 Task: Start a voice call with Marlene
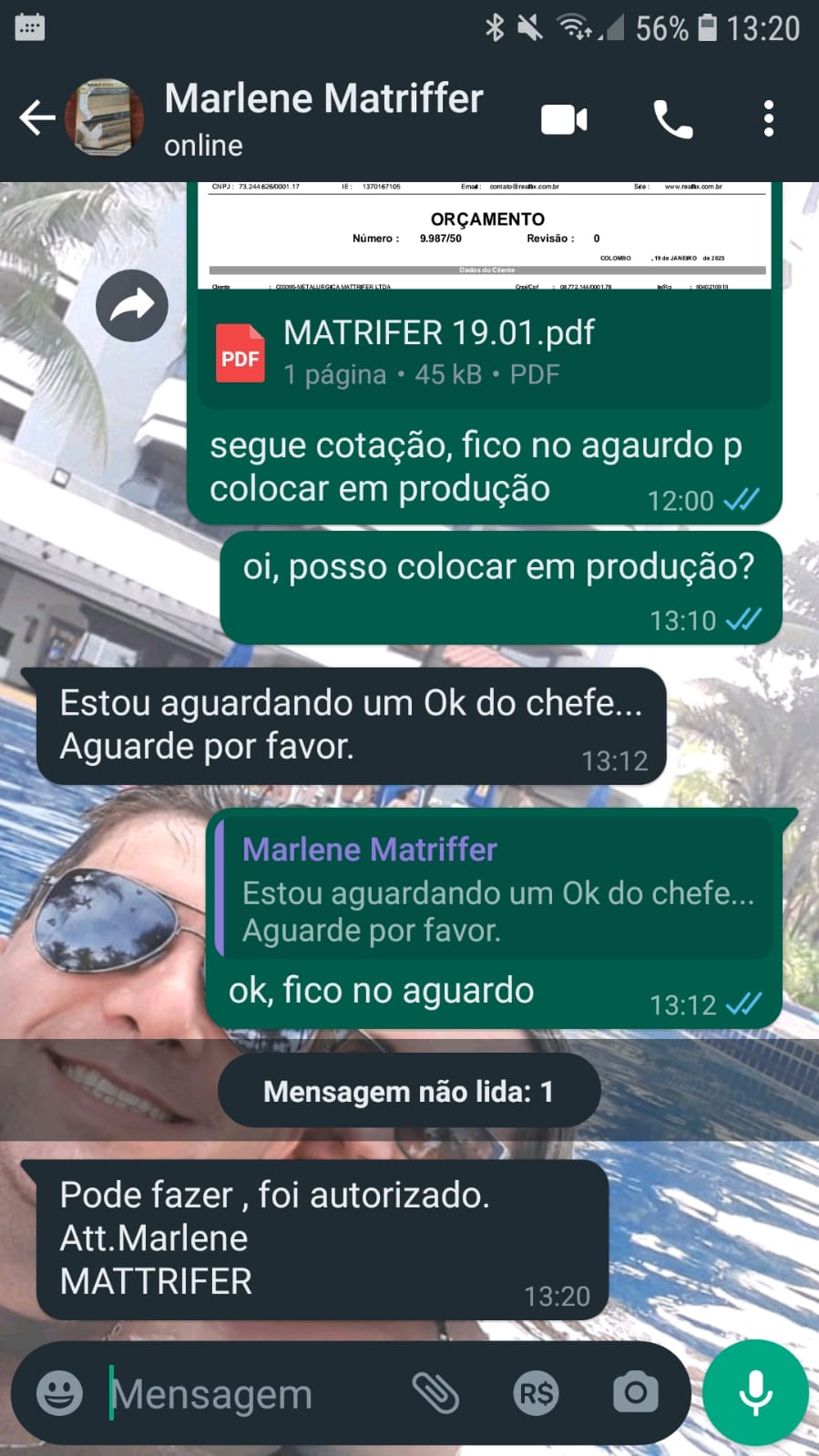click(x=673, y=119)
